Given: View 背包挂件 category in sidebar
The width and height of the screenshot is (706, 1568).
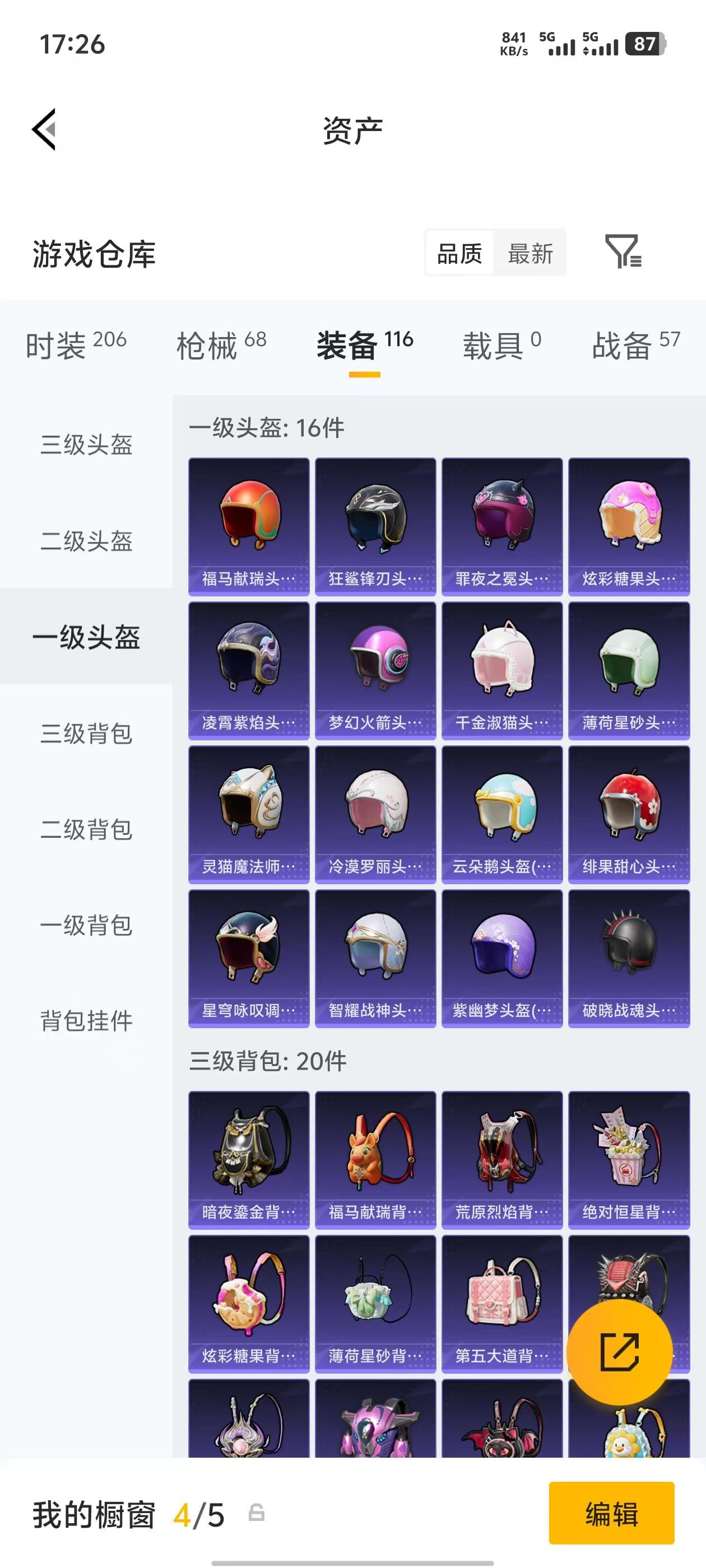Looking at the screenshot, I should [x=86, y=1023].
